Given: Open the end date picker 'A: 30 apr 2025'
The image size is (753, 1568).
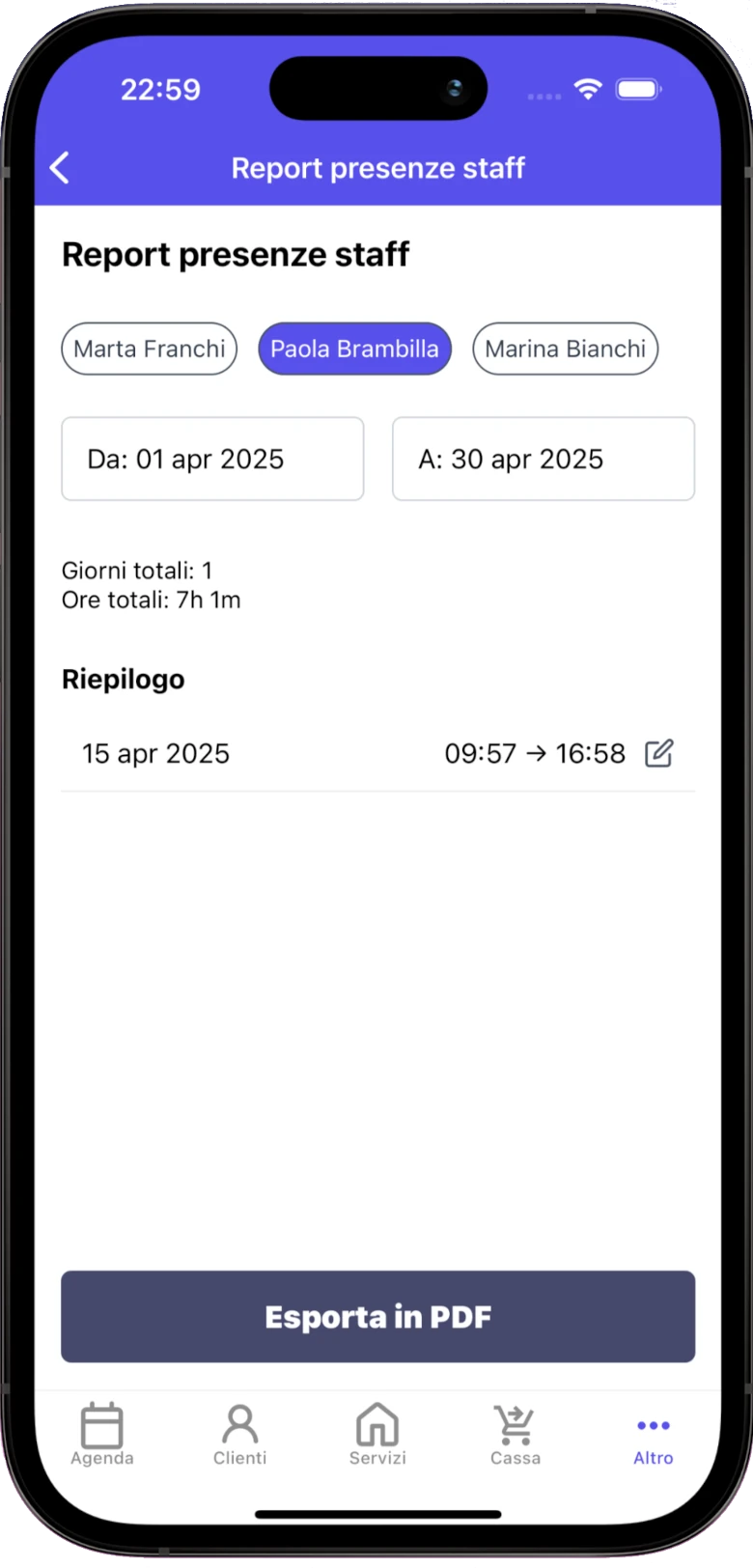Looking at the screenshot, I should pos(544,459).
